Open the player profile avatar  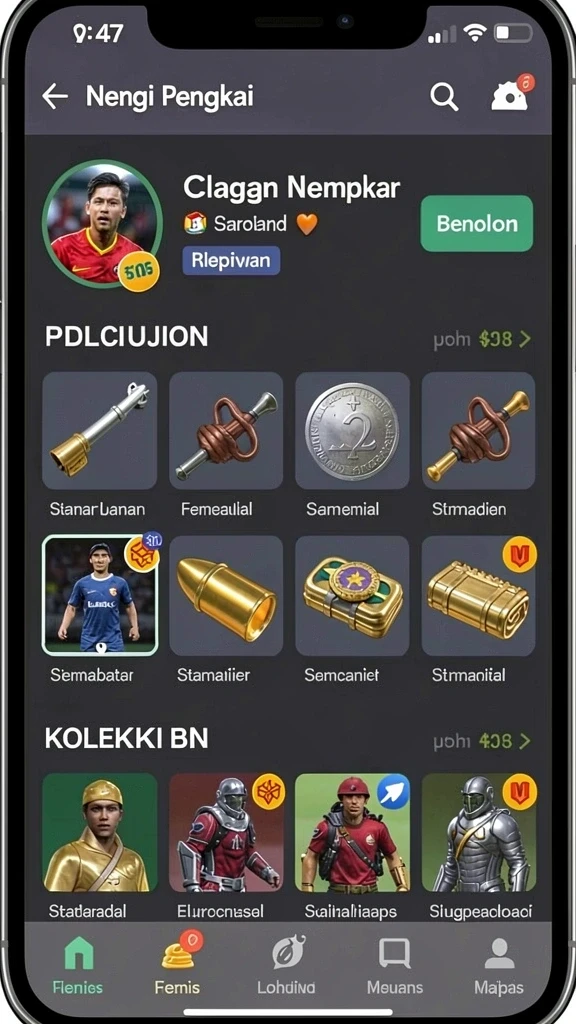(103, 222)
